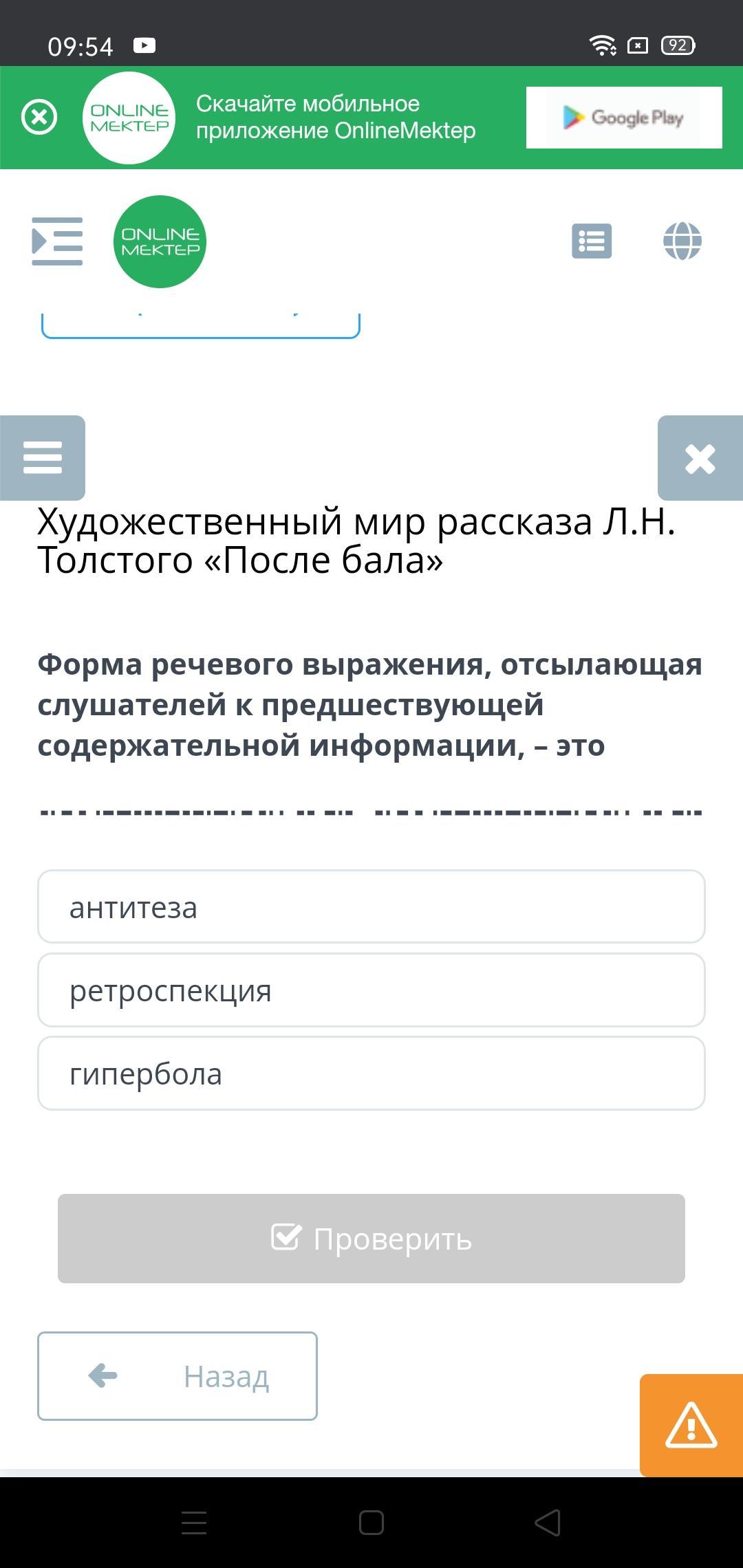Image resolution: width=743 pixels, height=1568 pixels.
Task: Open Google Play to download the app
Action: coord(624,118)
